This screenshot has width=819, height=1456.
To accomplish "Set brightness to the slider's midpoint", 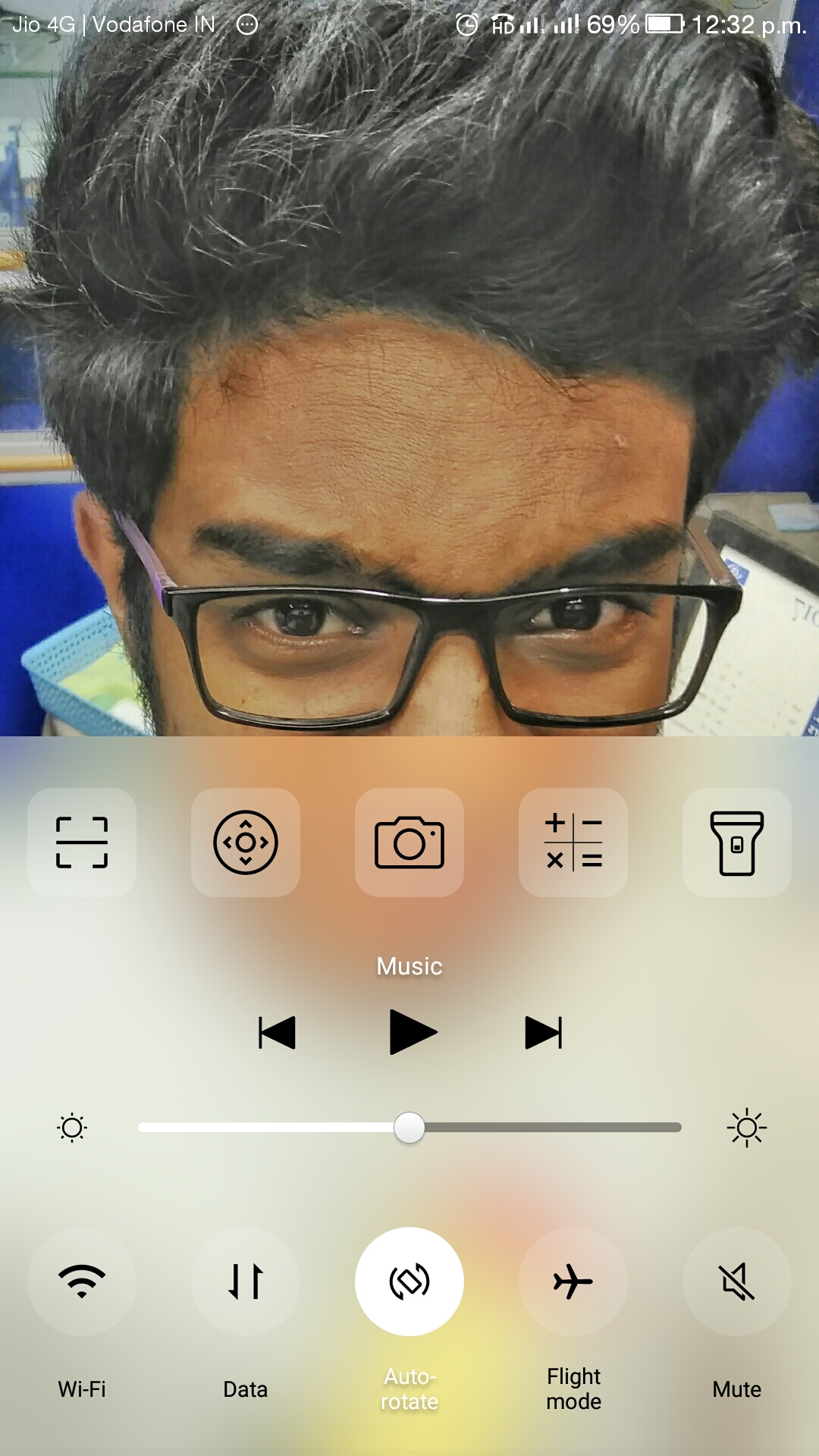I will coord(409,1128).
